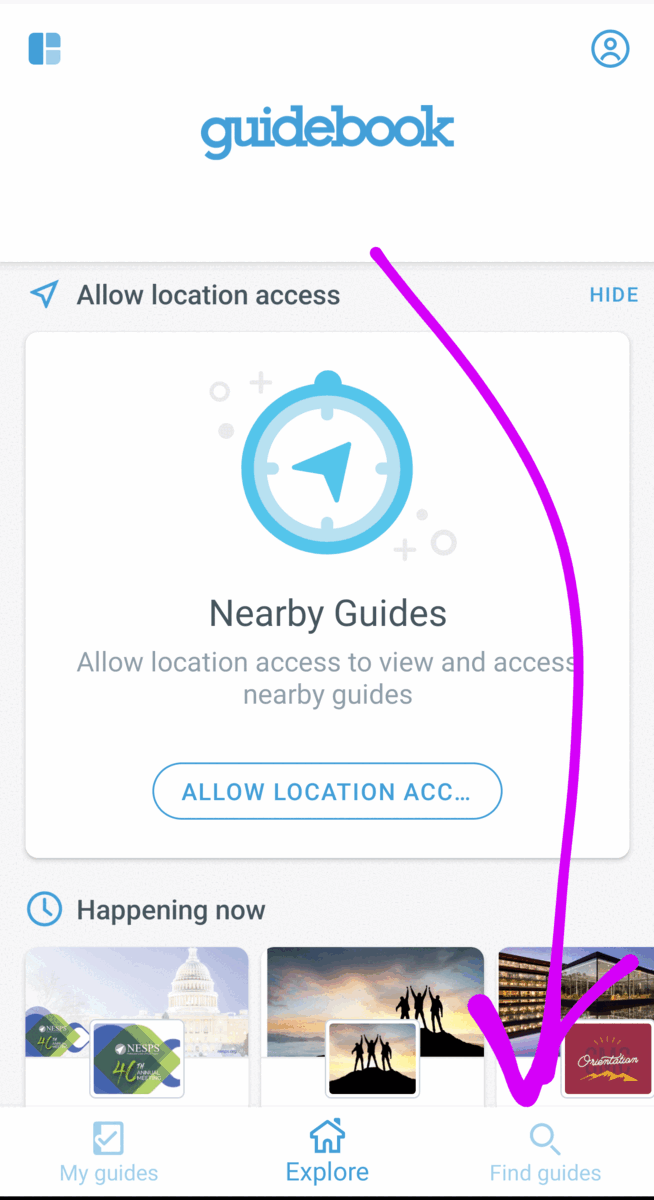Open the dashboard layout icon
The image size is (654, 1200).
coord(44,48)
